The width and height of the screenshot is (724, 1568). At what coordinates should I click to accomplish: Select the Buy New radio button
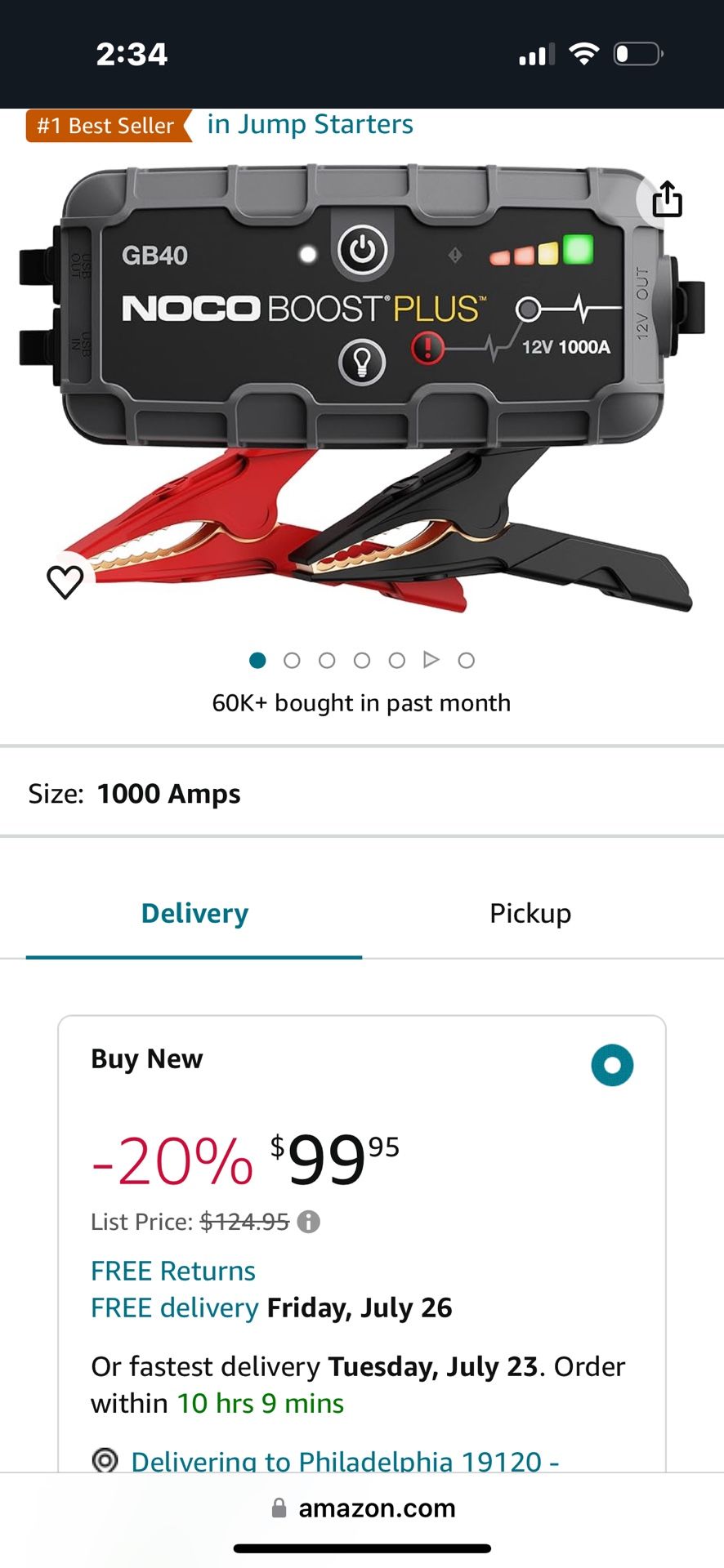tap(613, 1064)
